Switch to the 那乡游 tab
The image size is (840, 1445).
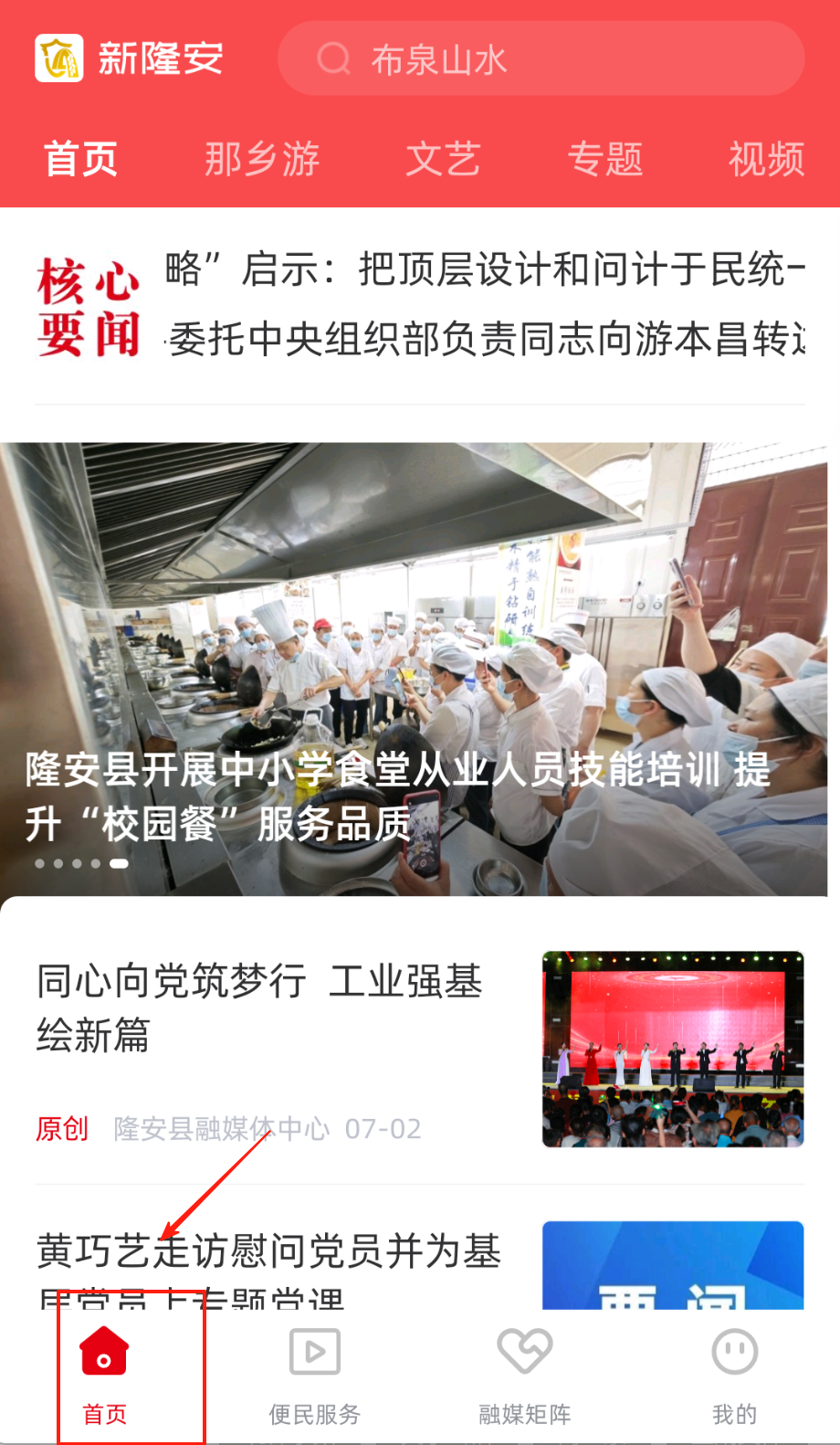point(261,159)
